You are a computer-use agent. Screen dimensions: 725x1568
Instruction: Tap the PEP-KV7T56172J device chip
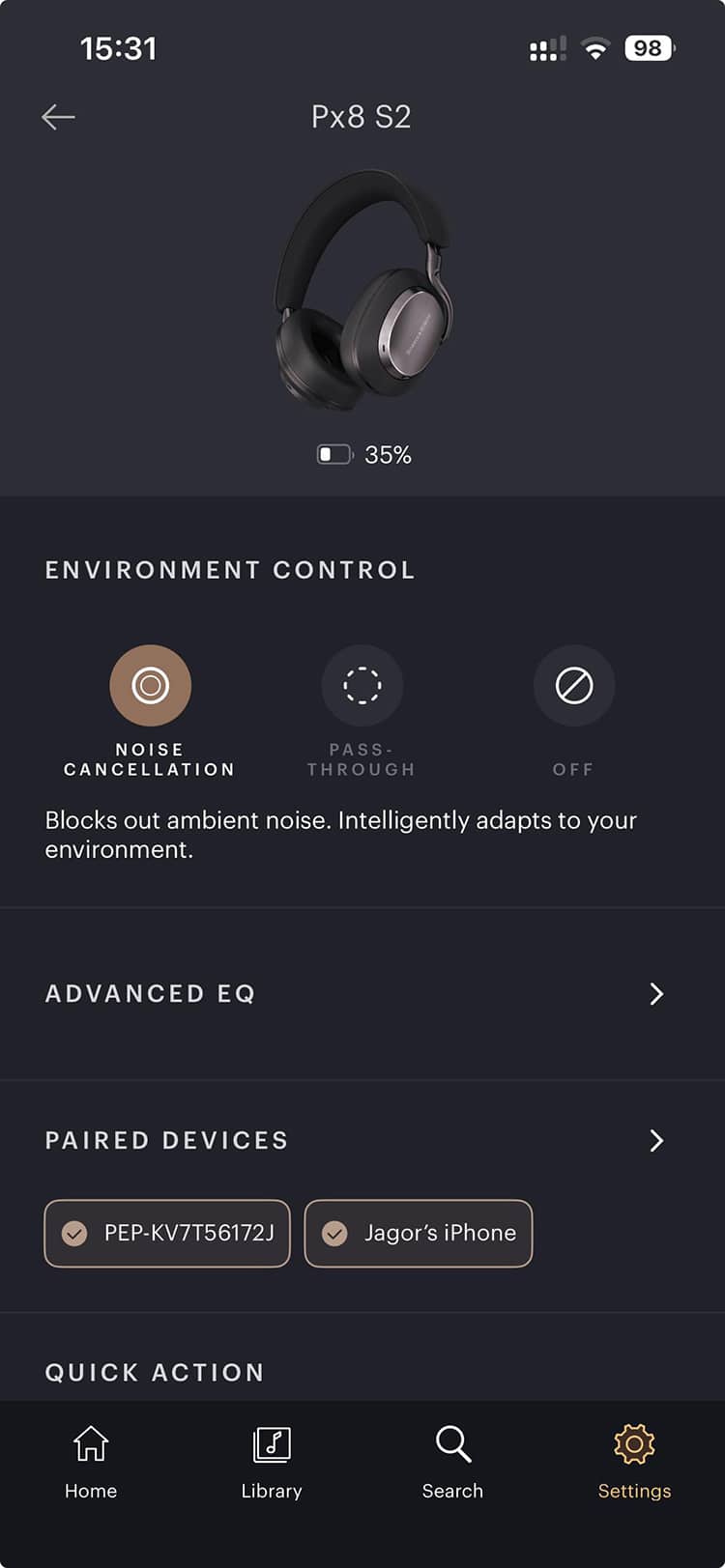[167, 1234]
